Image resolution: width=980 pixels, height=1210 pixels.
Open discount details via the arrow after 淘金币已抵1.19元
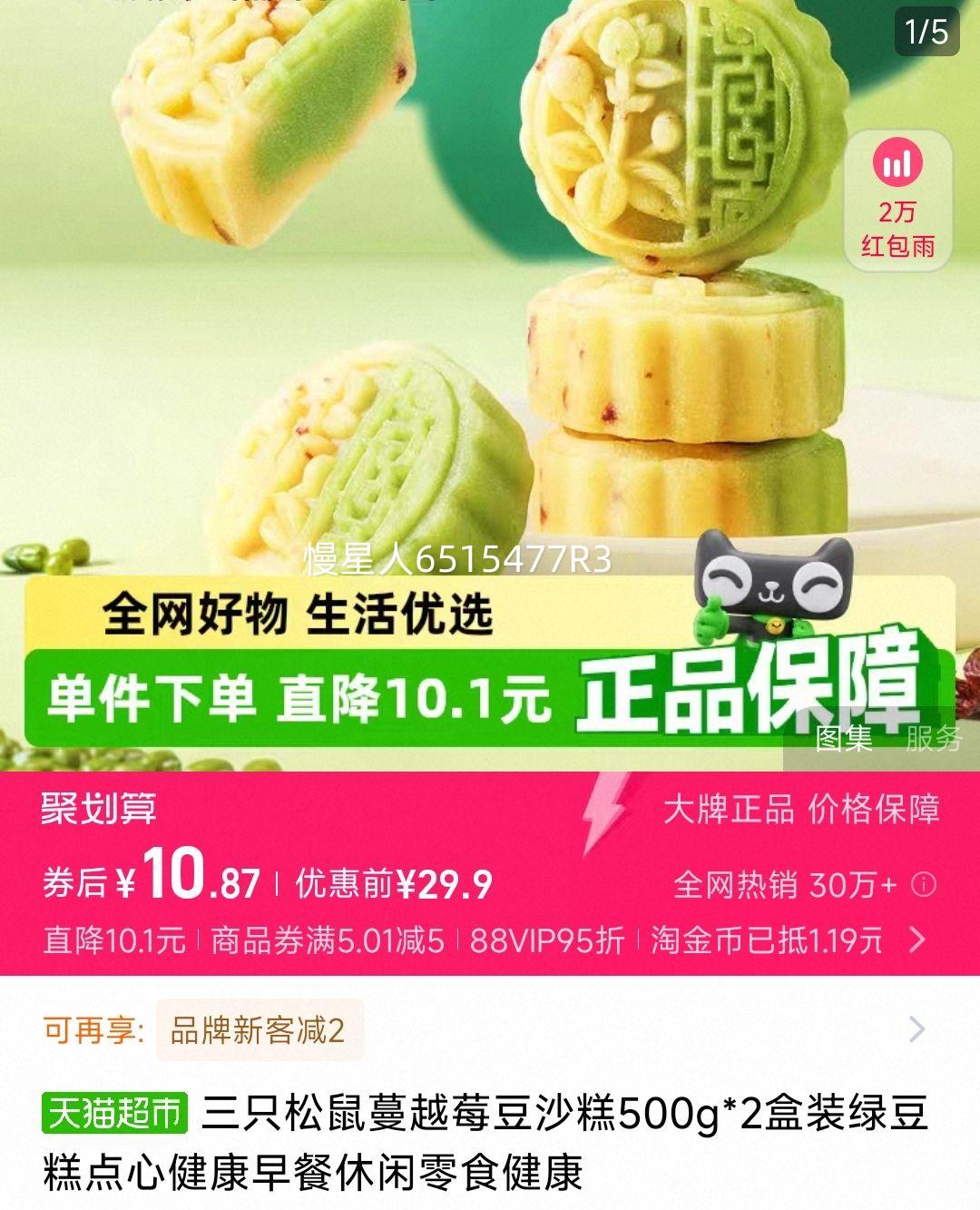click(917, 939)
